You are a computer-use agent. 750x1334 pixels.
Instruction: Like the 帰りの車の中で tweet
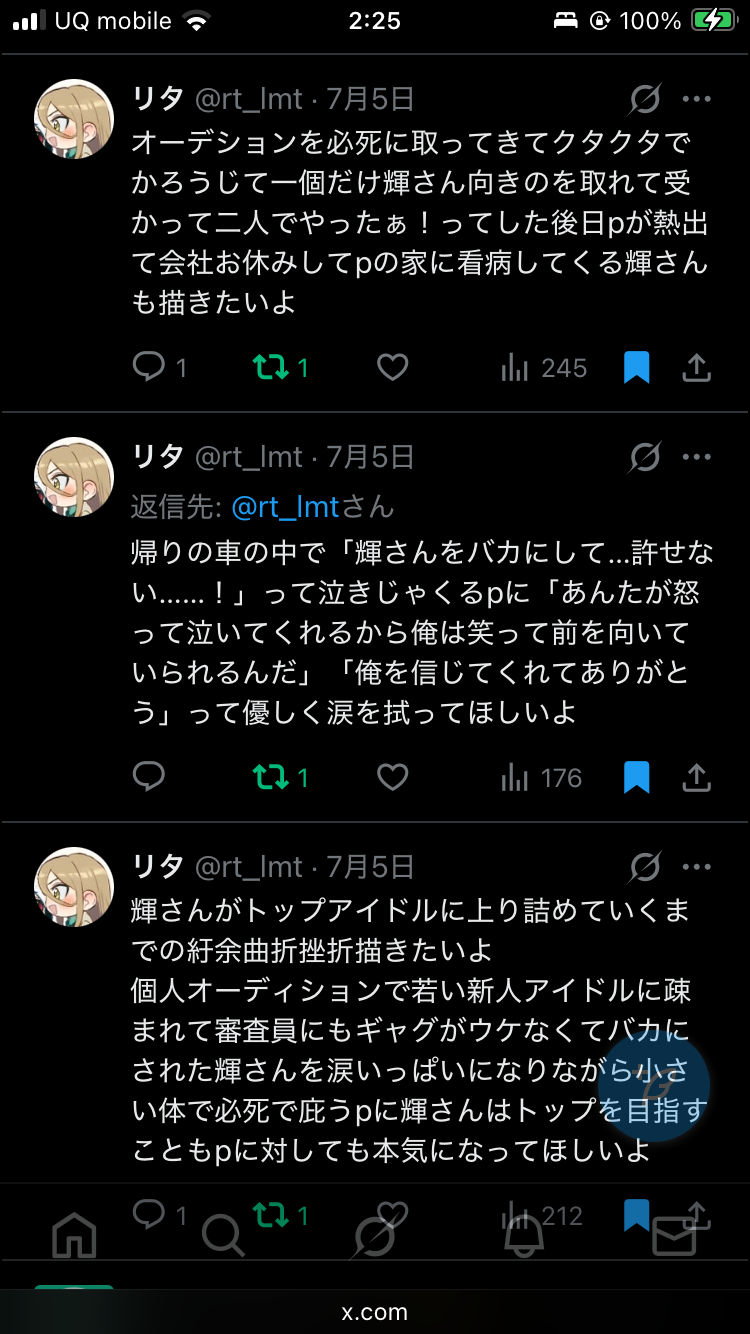coord(392,777)
